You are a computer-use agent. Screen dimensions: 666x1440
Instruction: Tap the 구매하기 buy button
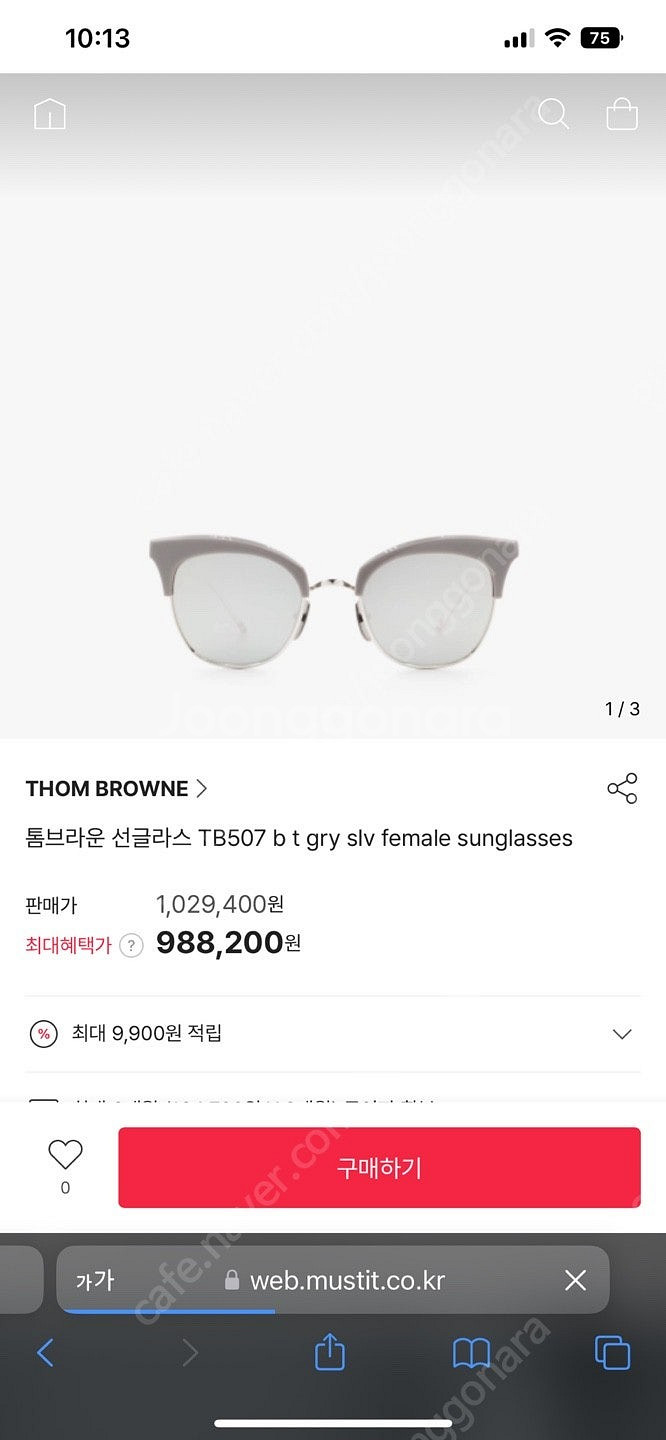pos(379,1168)
